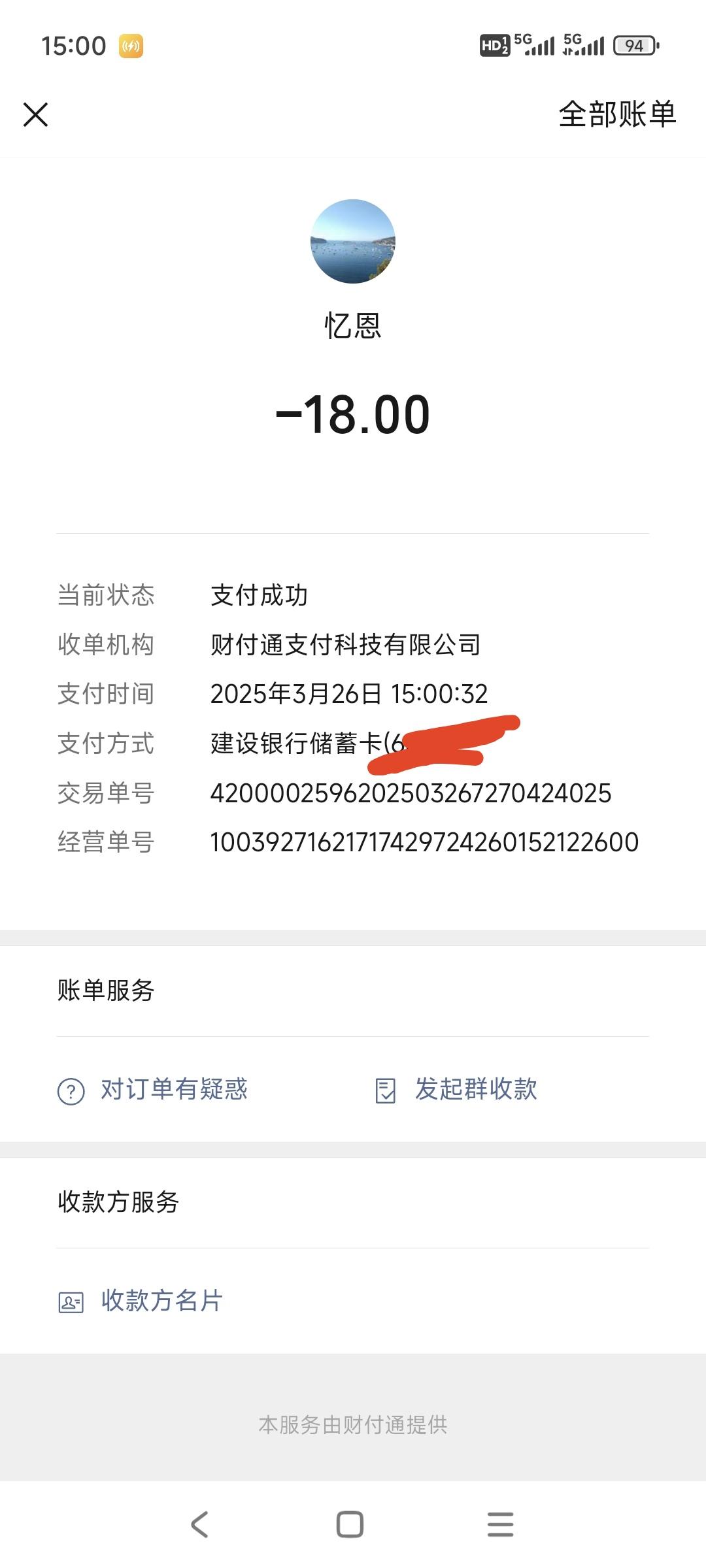Open 全部账单 (all bills)

click(616, 115)
